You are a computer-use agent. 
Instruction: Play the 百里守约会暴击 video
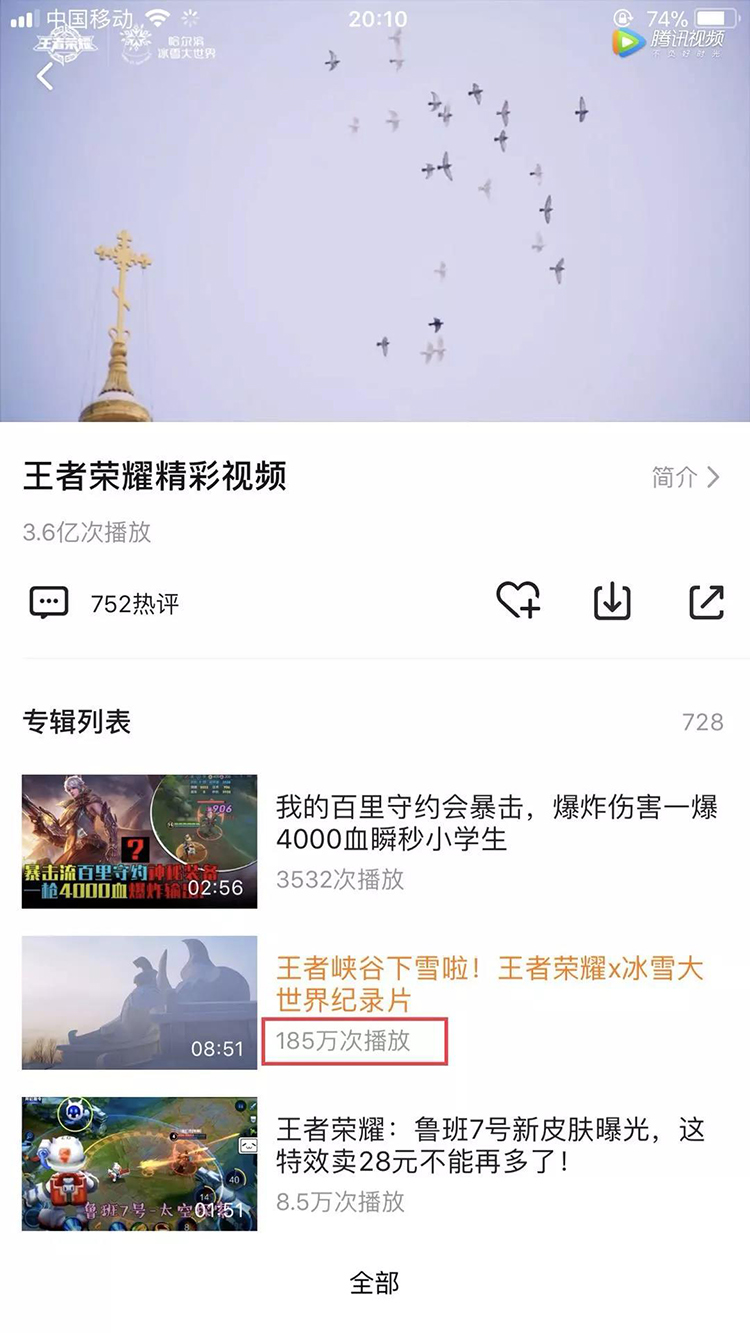(x=140, y=841)
